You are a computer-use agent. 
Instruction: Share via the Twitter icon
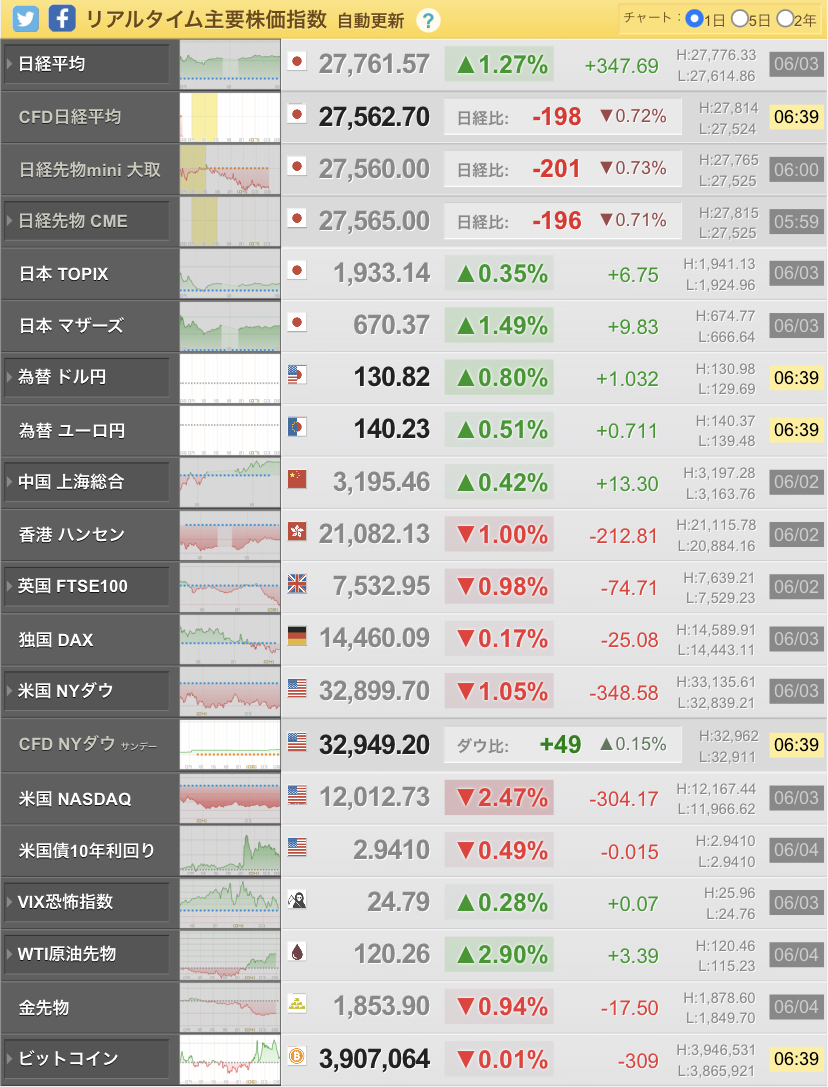26,18
